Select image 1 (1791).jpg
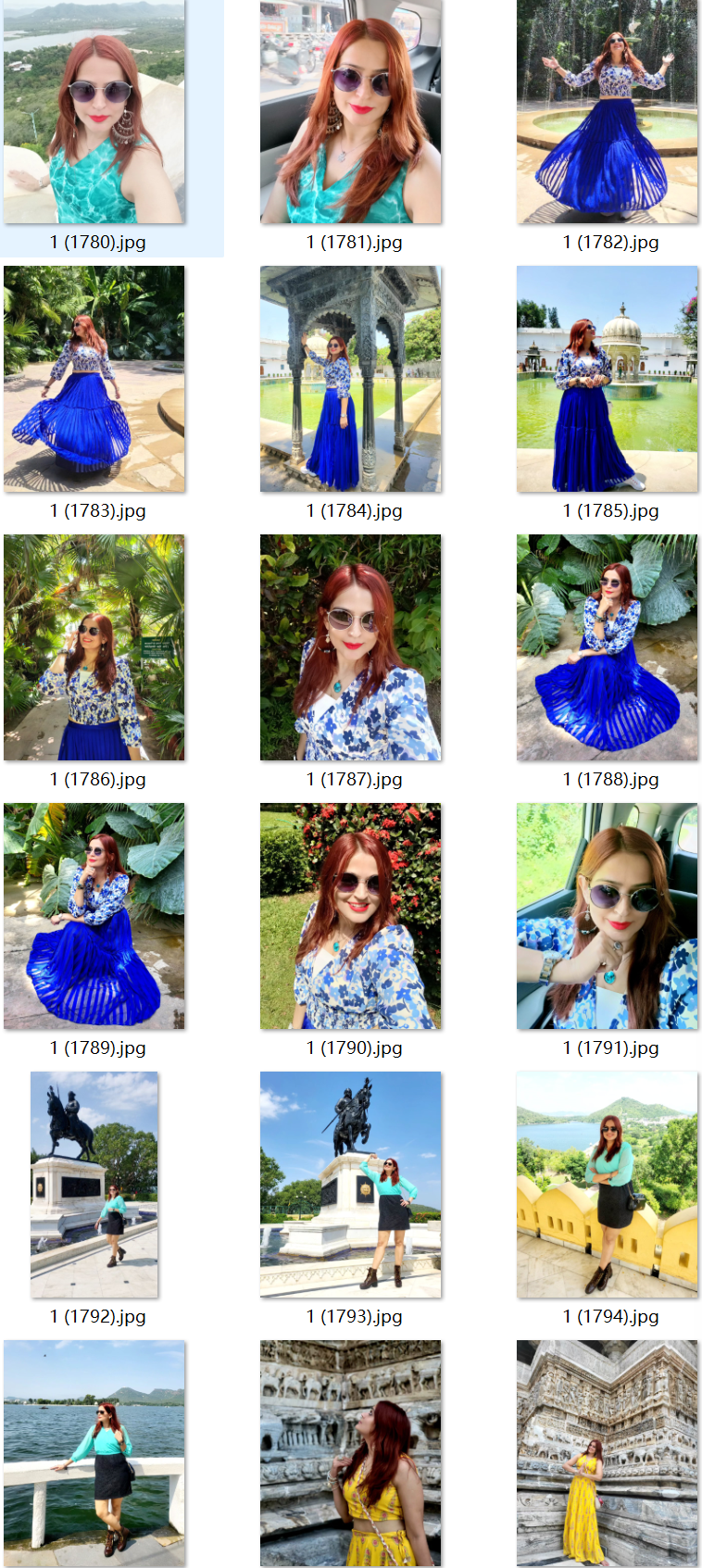The width and height of the screenshot is (702, 1568). (x=607, y=916)
